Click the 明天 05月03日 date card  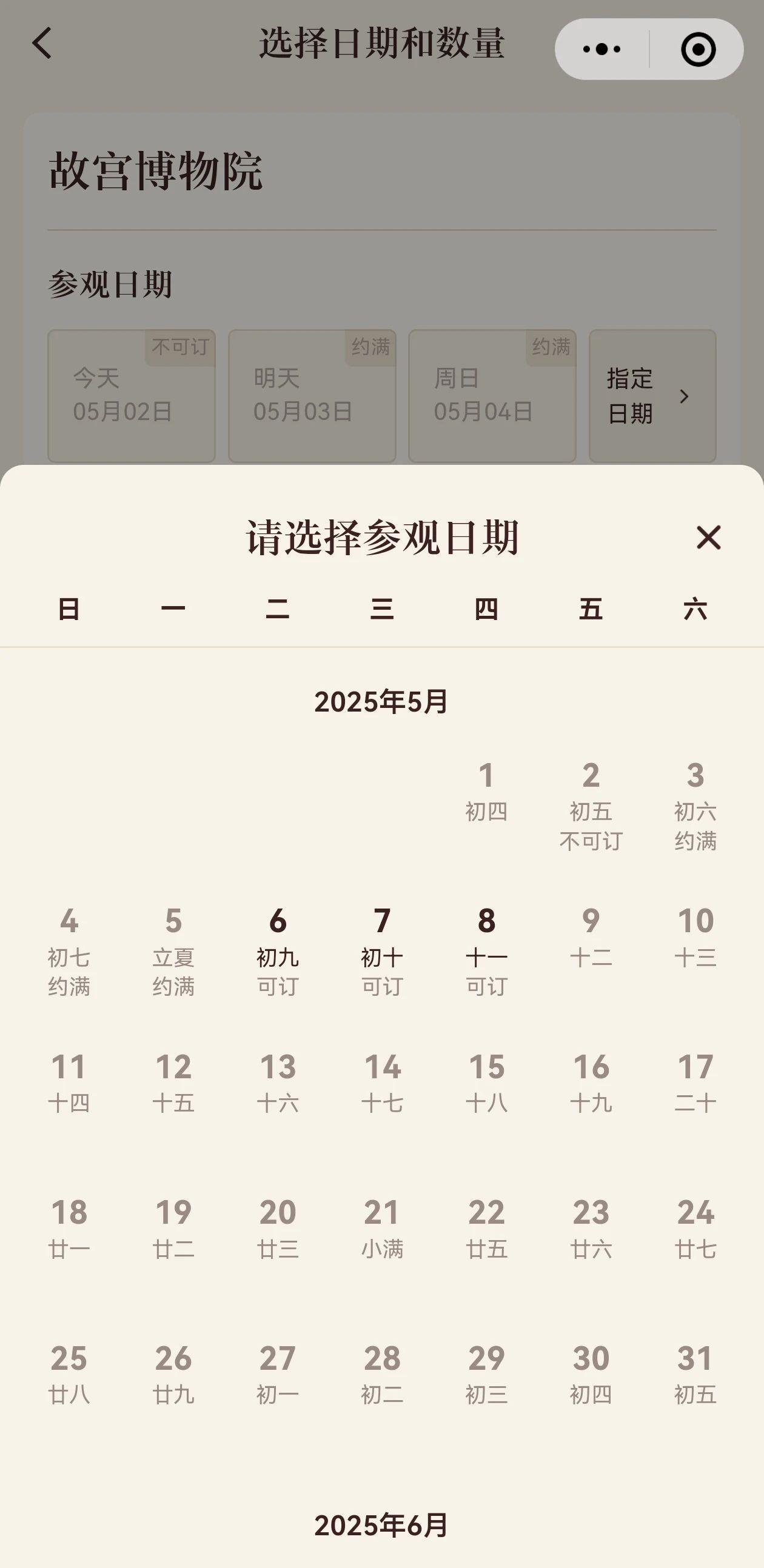point(312,396)
